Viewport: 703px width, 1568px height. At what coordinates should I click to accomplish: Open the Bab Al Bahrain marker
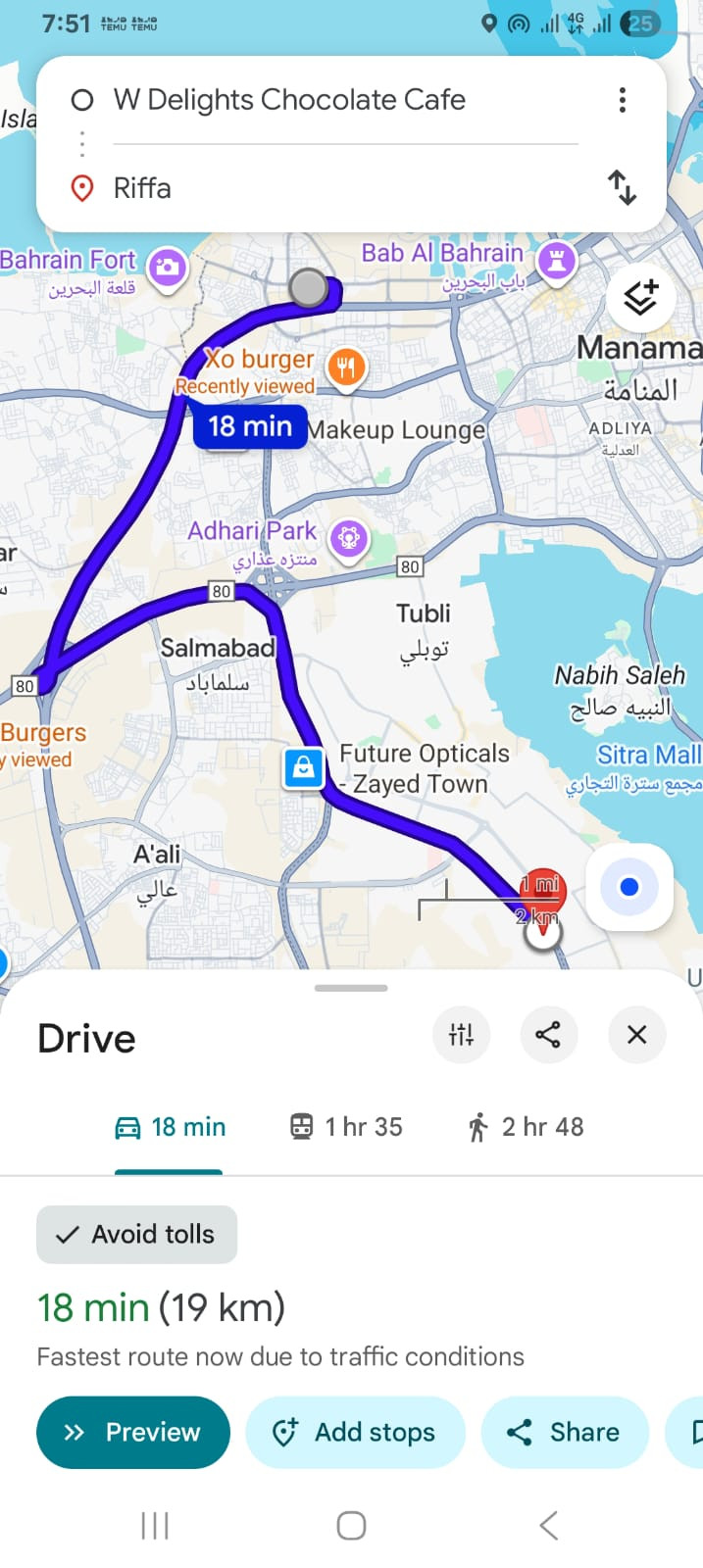click(x=557, y=261)
